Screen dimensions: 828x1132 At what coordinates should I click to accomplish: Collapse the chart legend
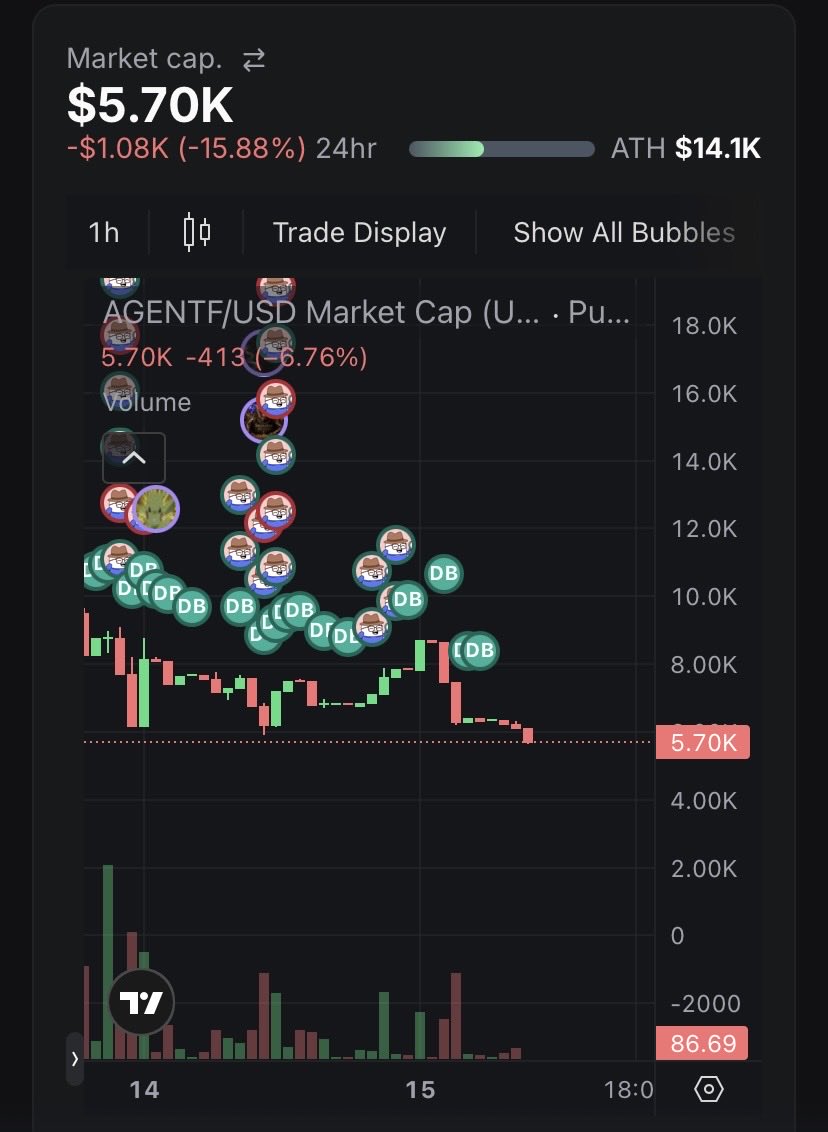click(134, 458)
